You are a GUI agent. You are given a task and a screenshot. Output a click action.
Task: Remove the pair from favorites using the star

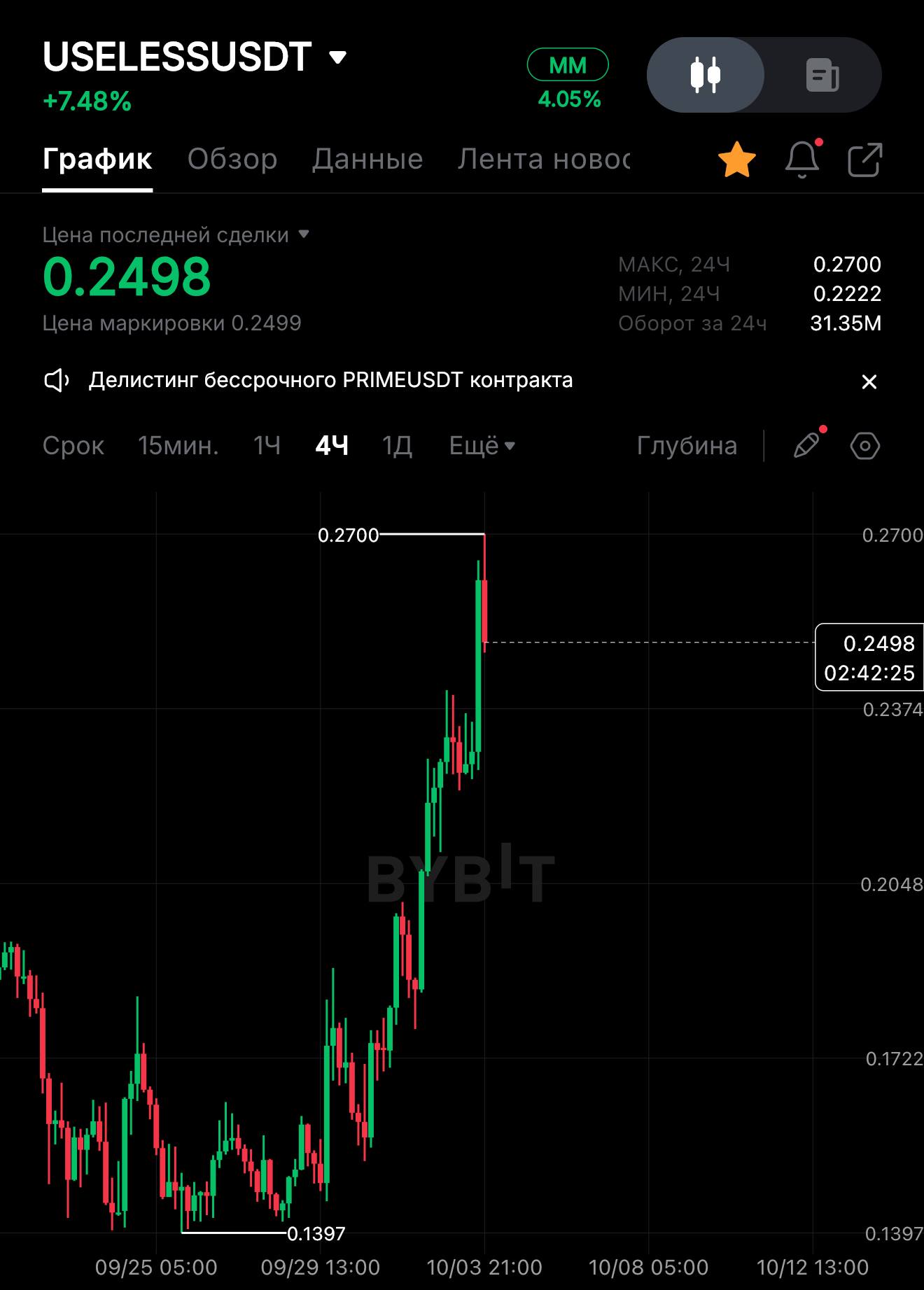pyautogui.click(x=737, y=160)
